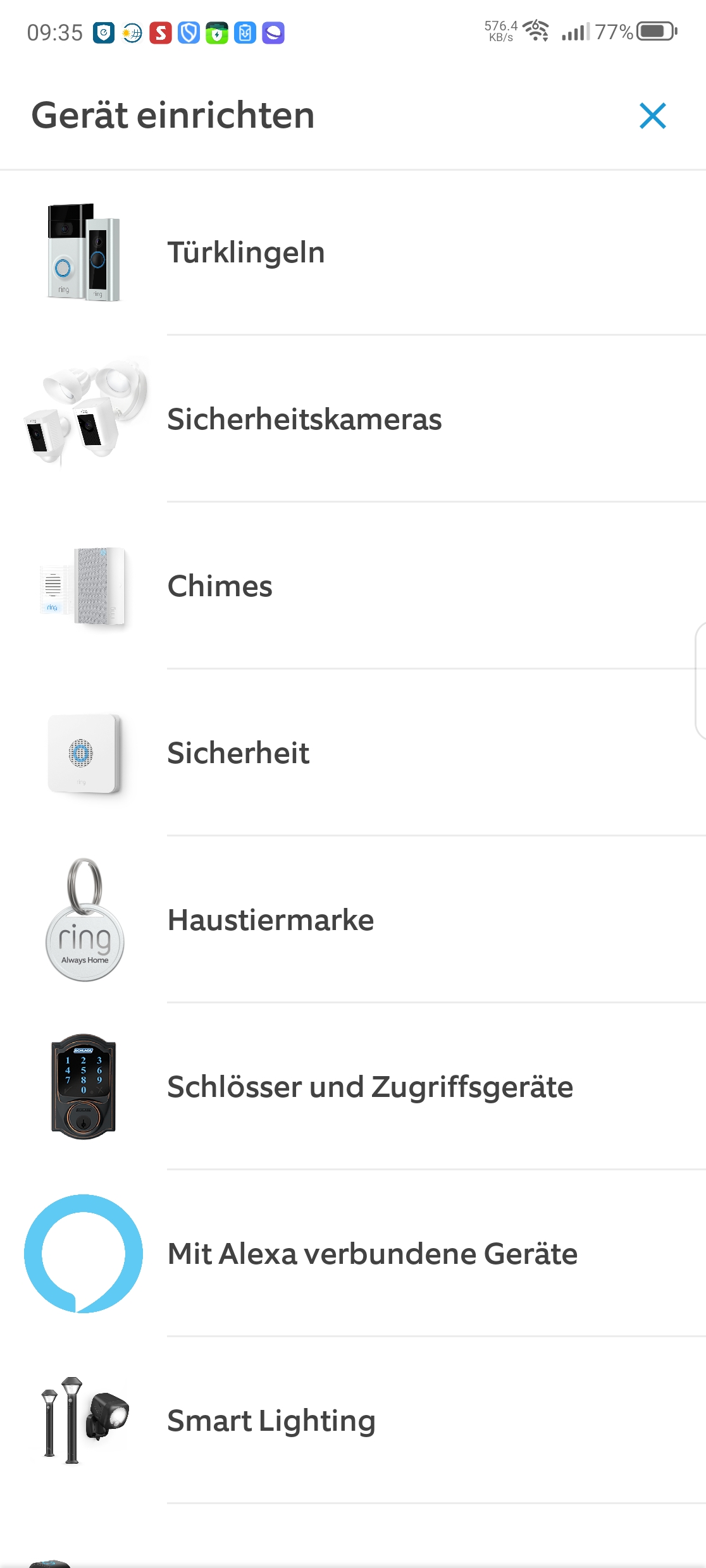Image resolution: width=706 pixels, height=1568 pixels.
Task: Choose Chimes from the device list
Action: coord(220,586)
